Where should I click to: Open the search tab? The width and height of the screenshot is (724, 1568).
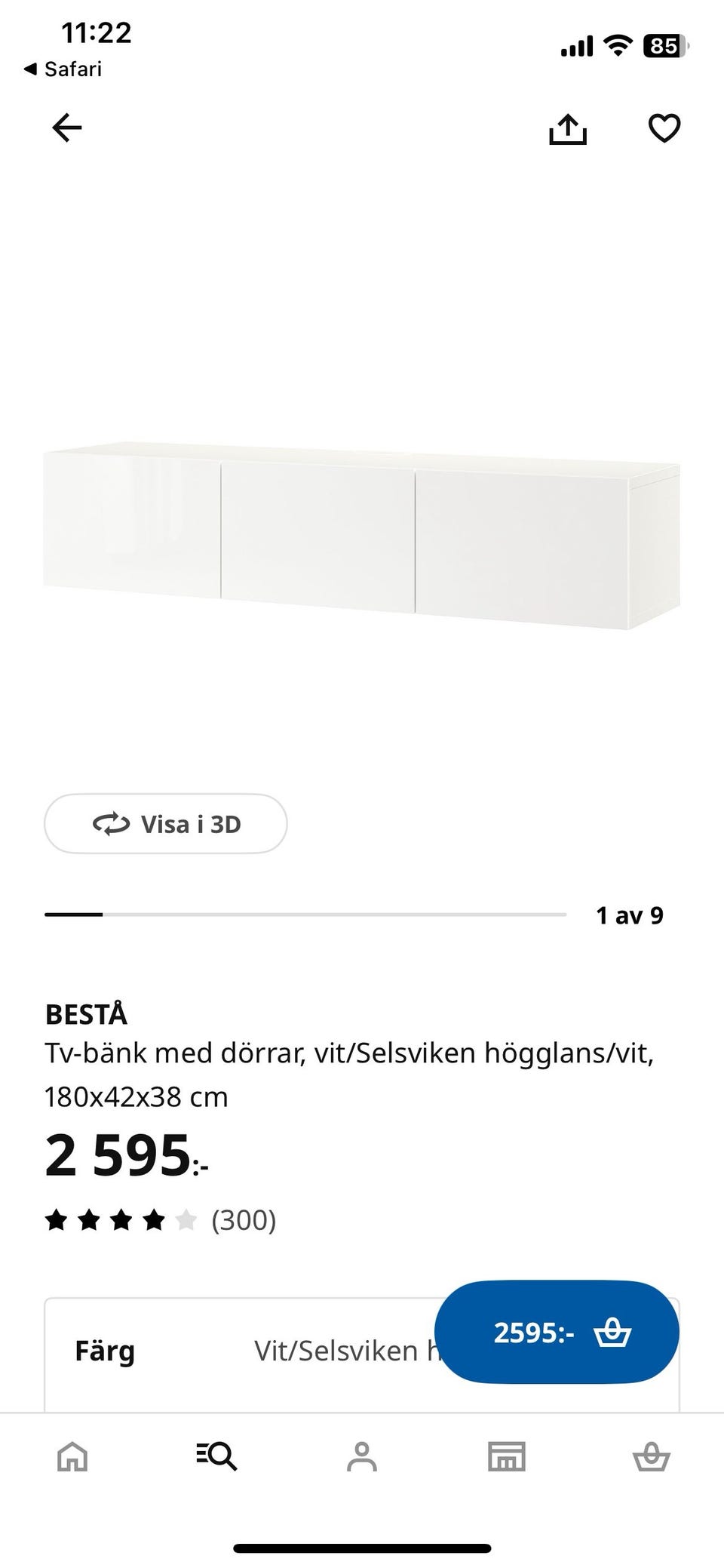(x=217, y=1456)
